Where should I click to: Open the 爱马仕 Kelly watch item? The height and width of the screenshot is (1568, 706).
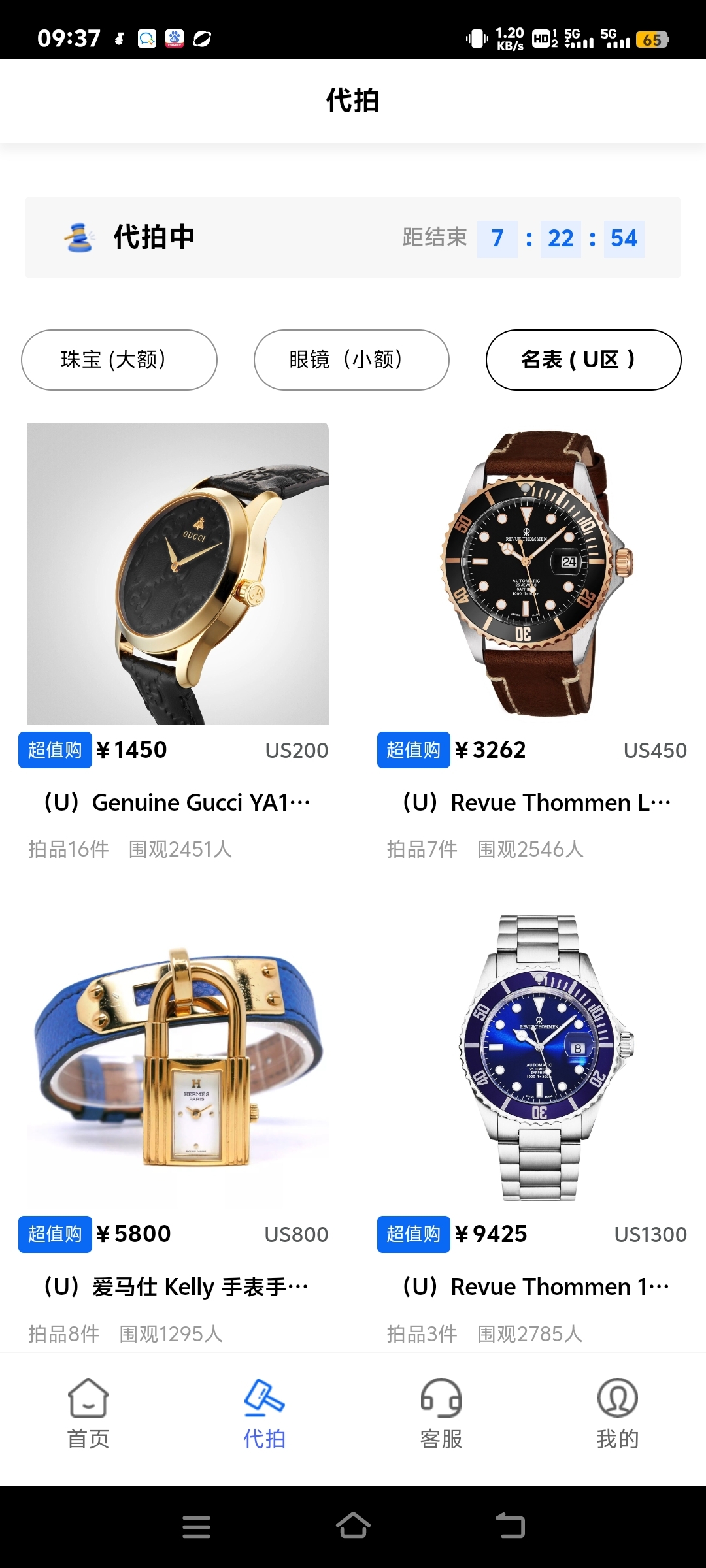coord(178,1057)
